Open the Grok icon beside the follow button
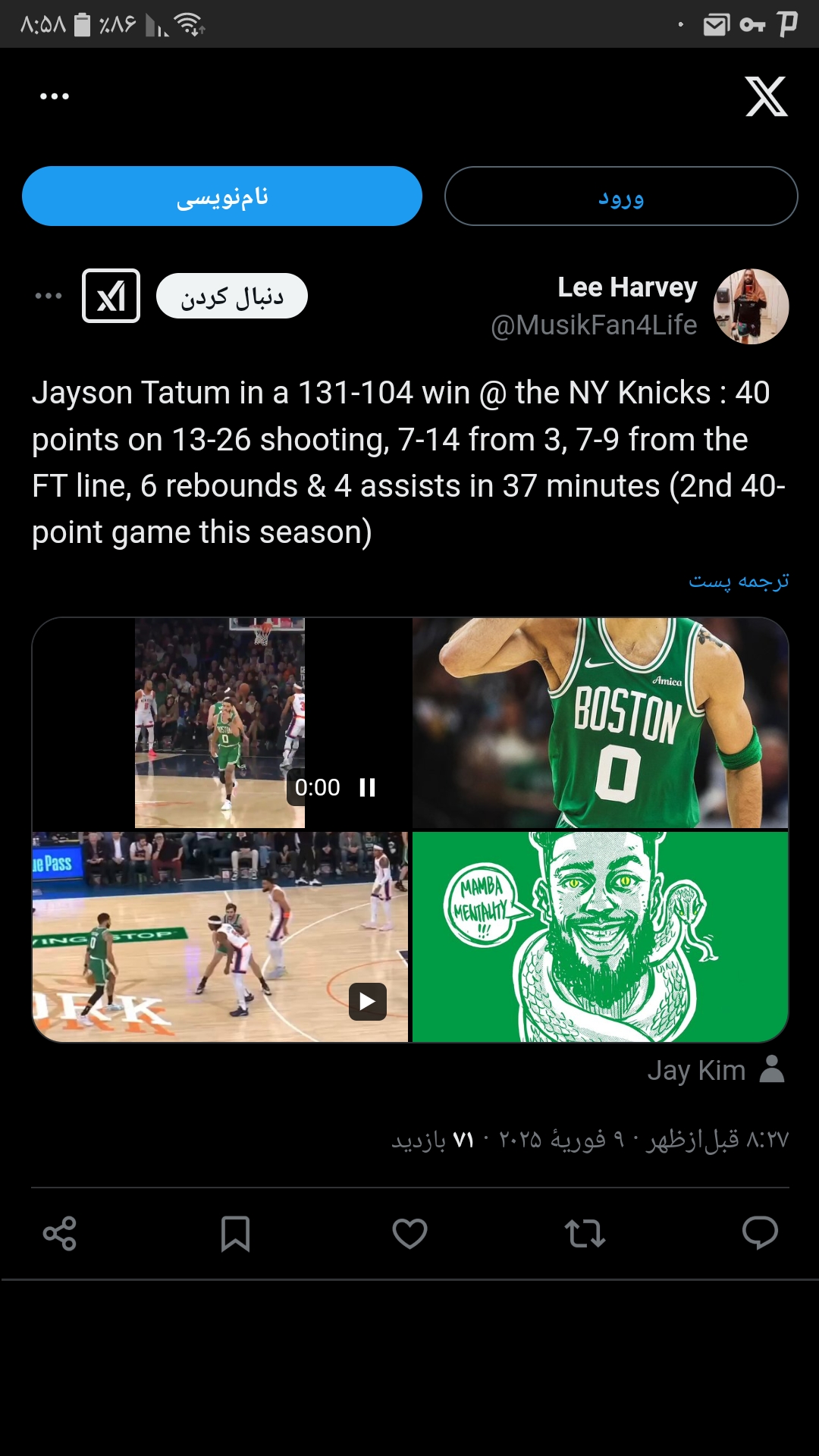 (x=111, y=296)
